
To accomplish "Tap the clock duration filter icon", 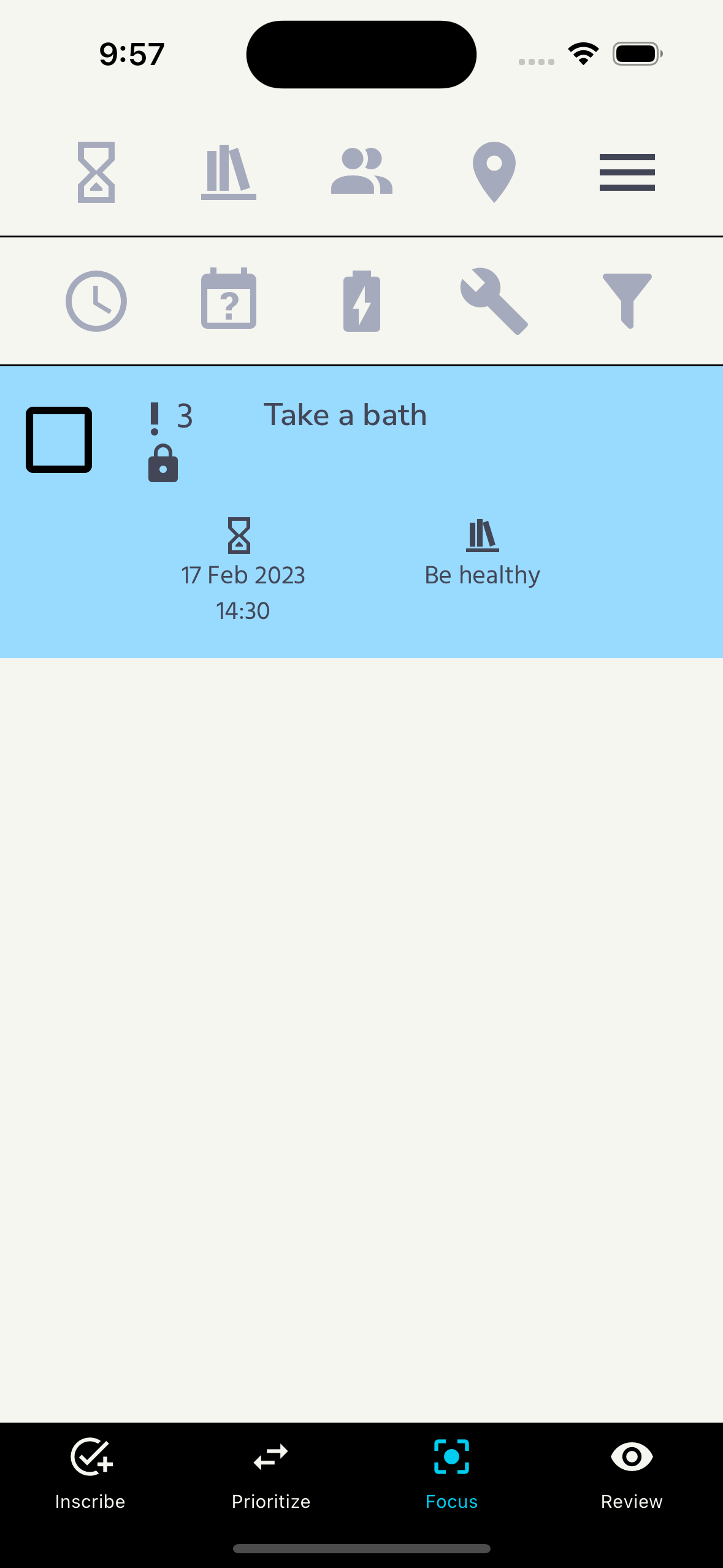I will pos(96,301).
